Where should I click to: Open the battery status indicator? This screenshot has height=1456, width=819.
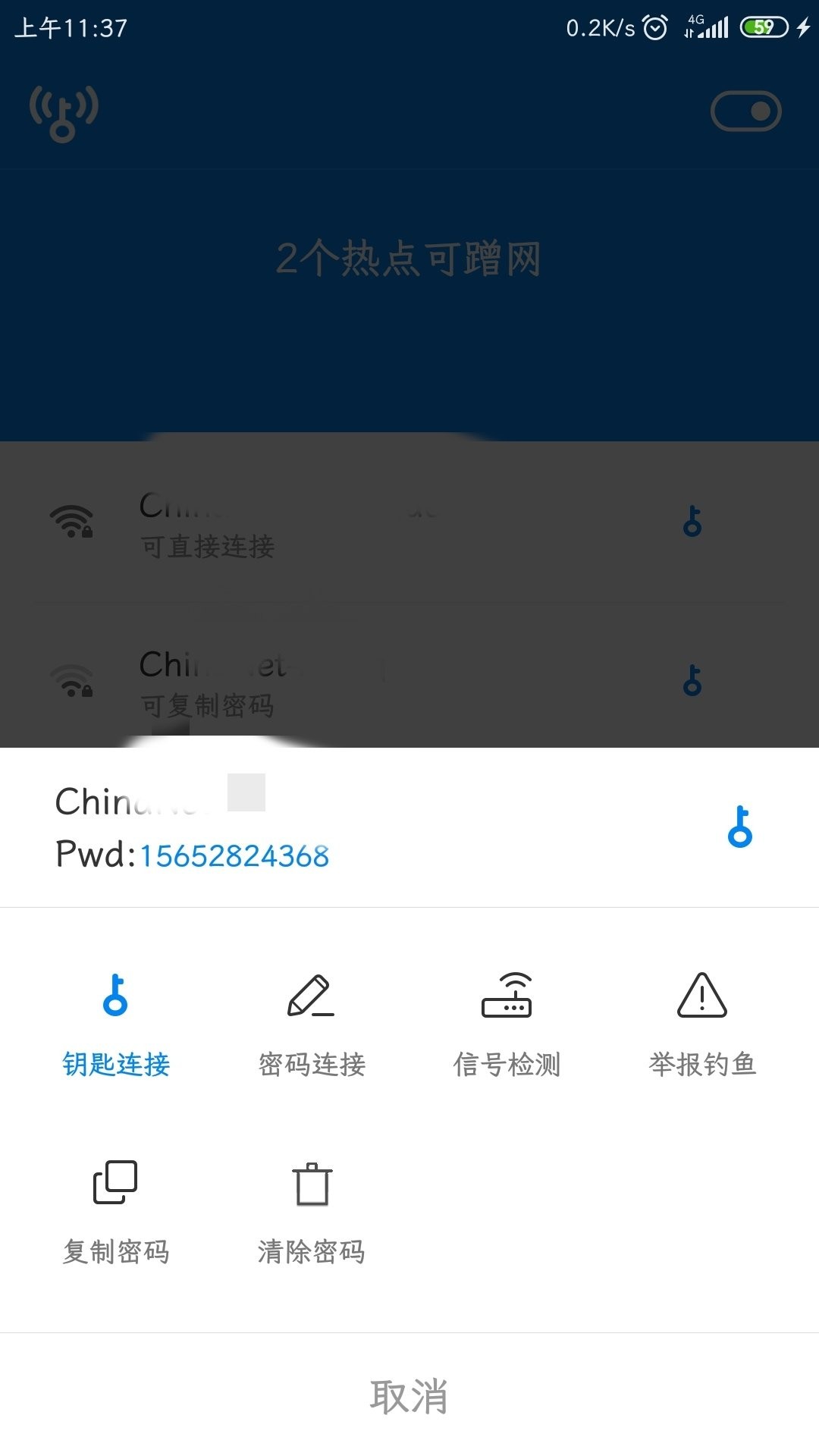click(x=762, y=25)
